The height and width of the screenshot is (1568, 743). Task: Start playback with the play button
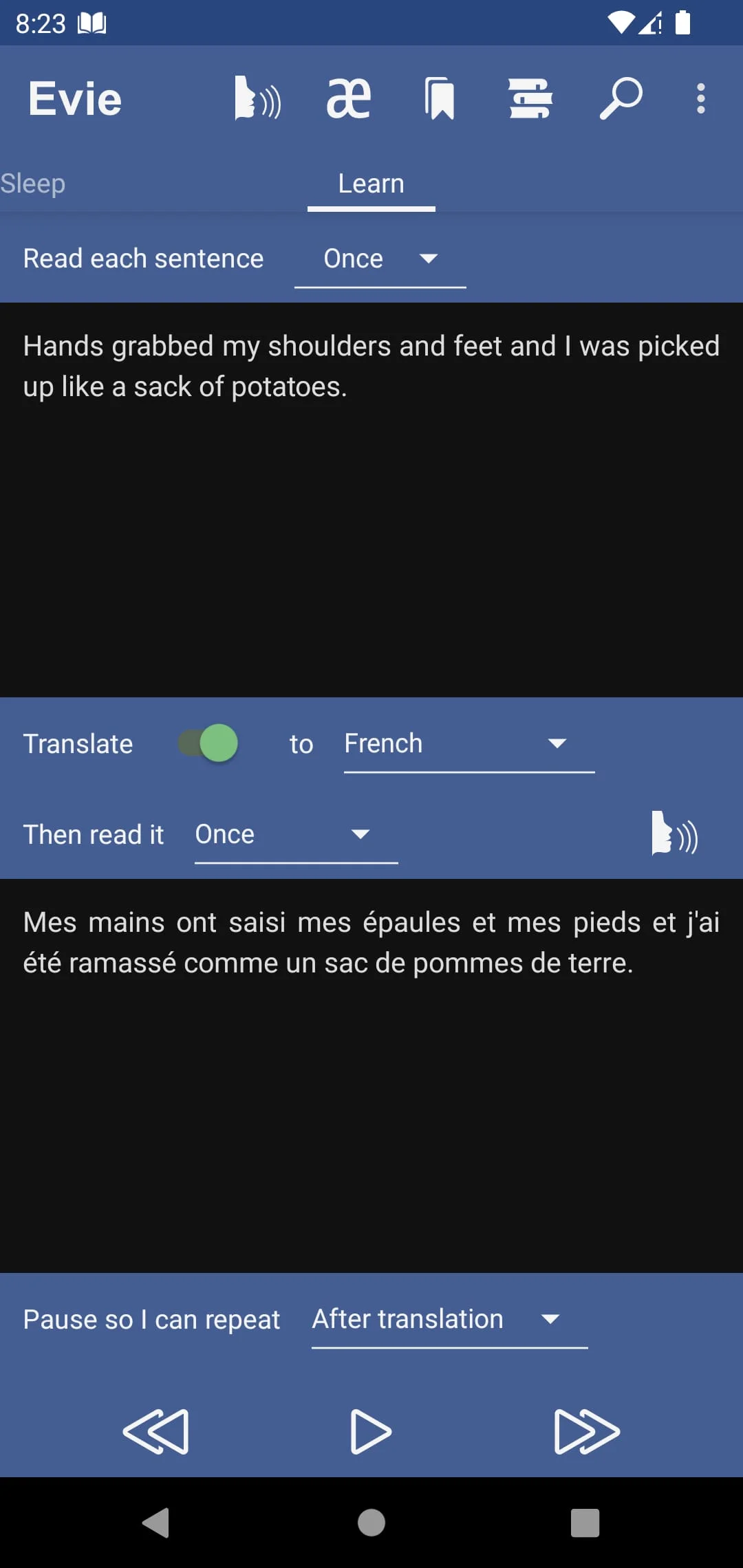coord(371,1432)
